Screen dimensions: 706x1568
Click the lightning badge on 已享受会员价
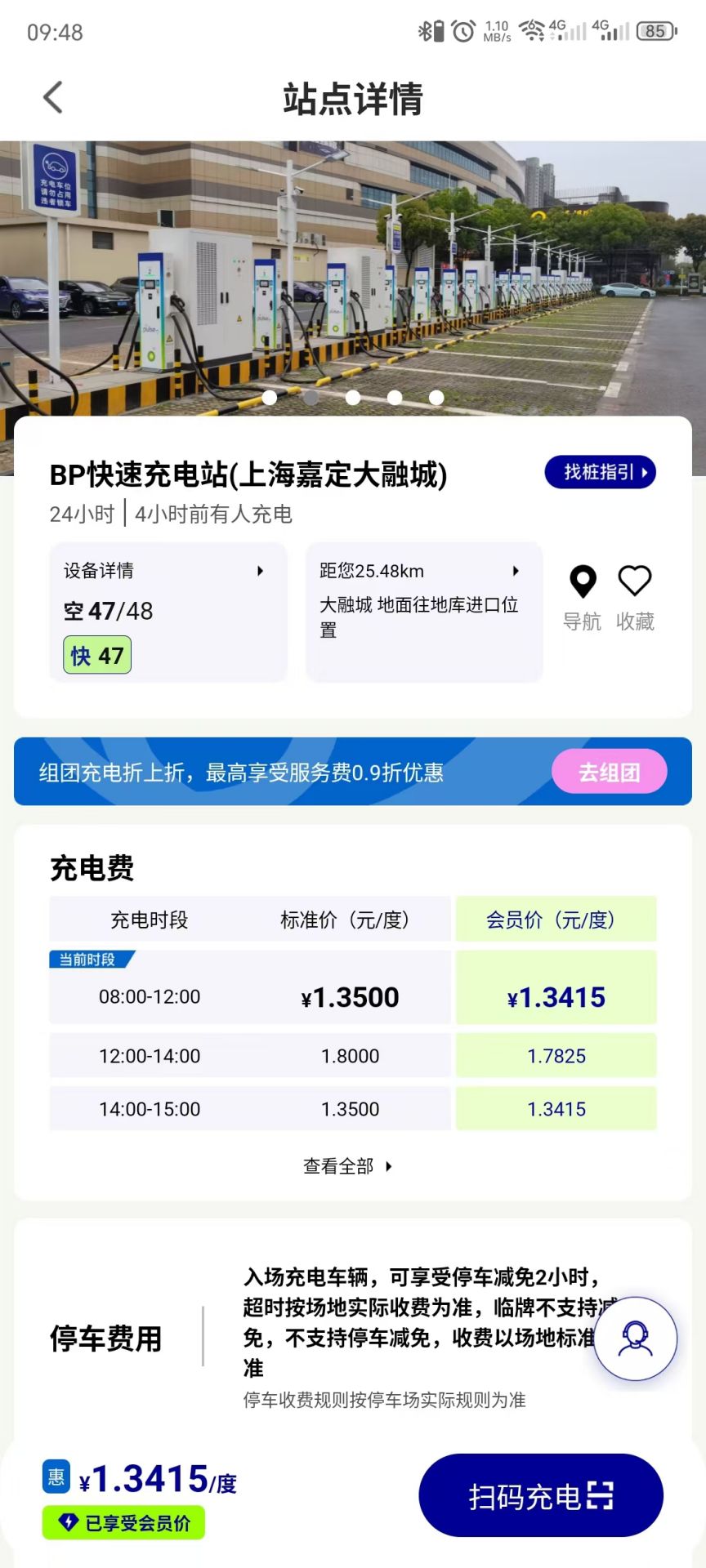pos(68,1522)
